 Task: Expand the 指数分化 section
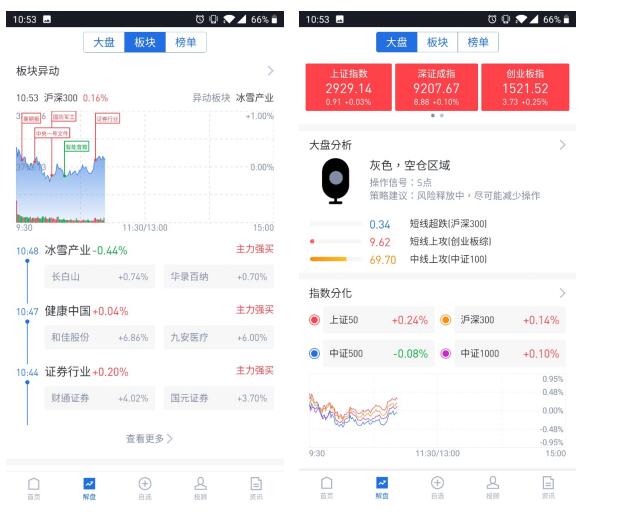click(563, 293)
